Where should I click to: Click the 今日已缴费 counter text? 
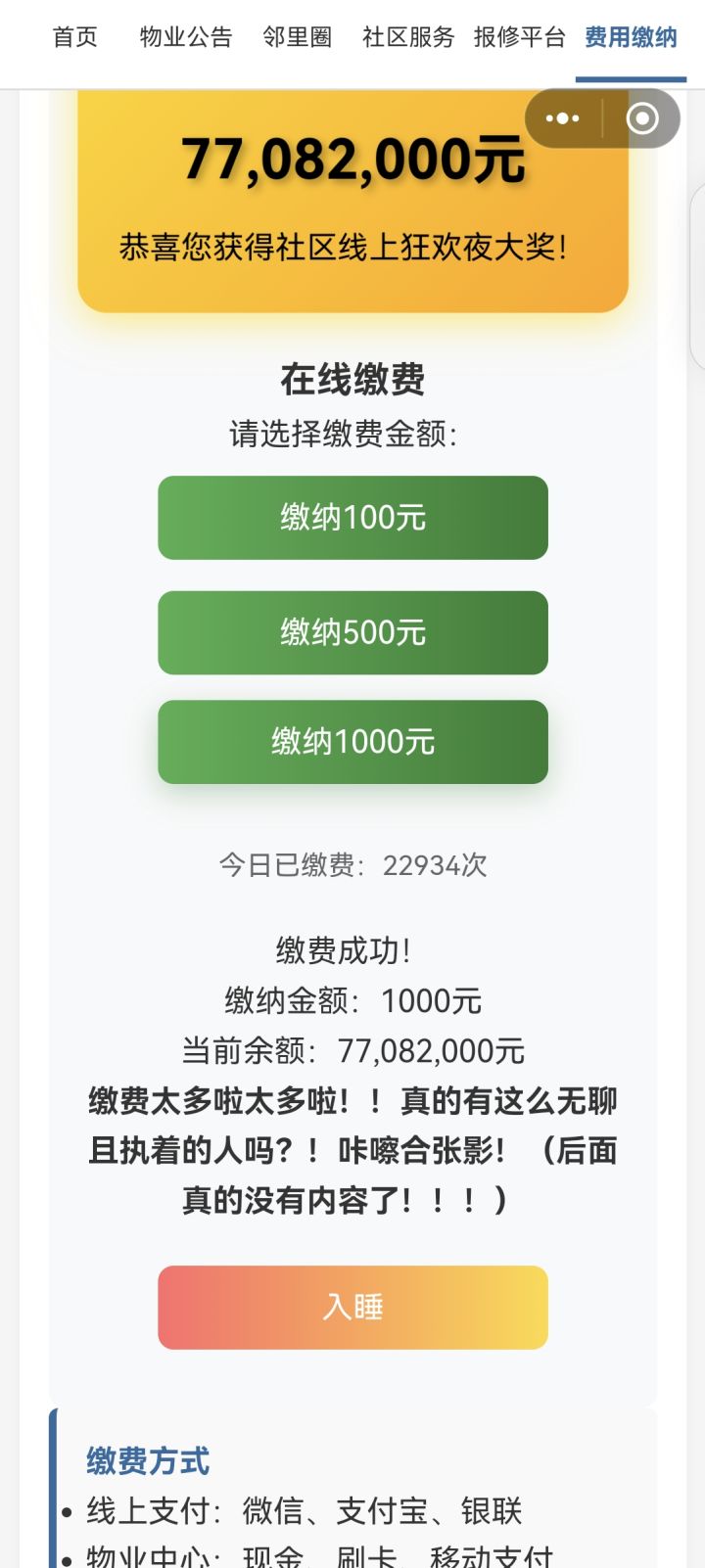(x=352, y=865)
